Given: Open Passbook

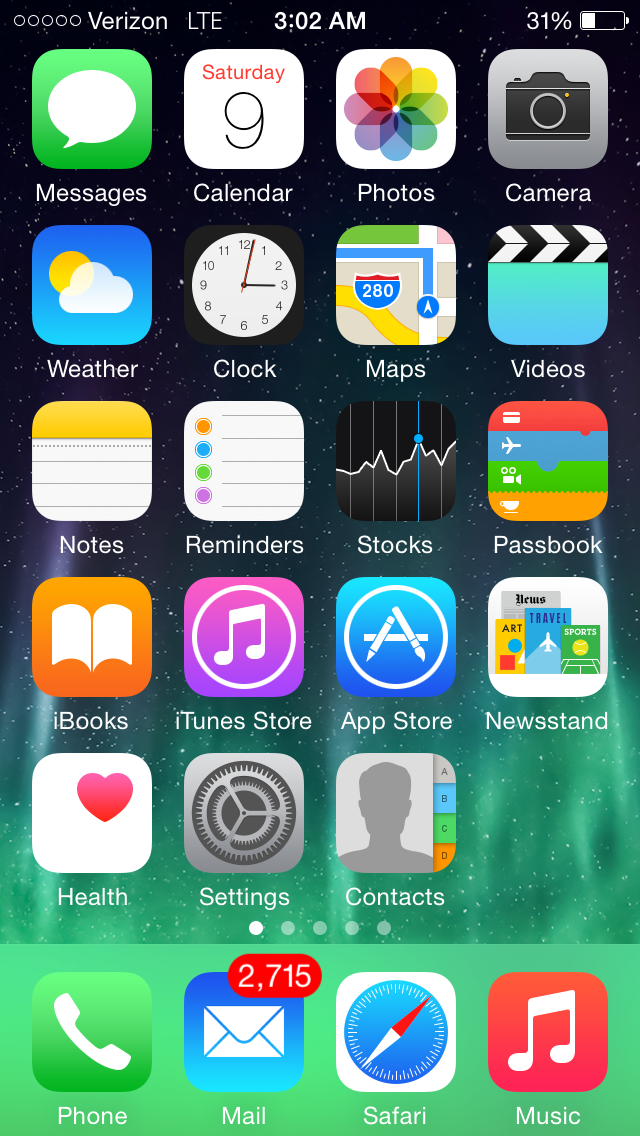Looking at the screenshot, I should tap(548, 461).
